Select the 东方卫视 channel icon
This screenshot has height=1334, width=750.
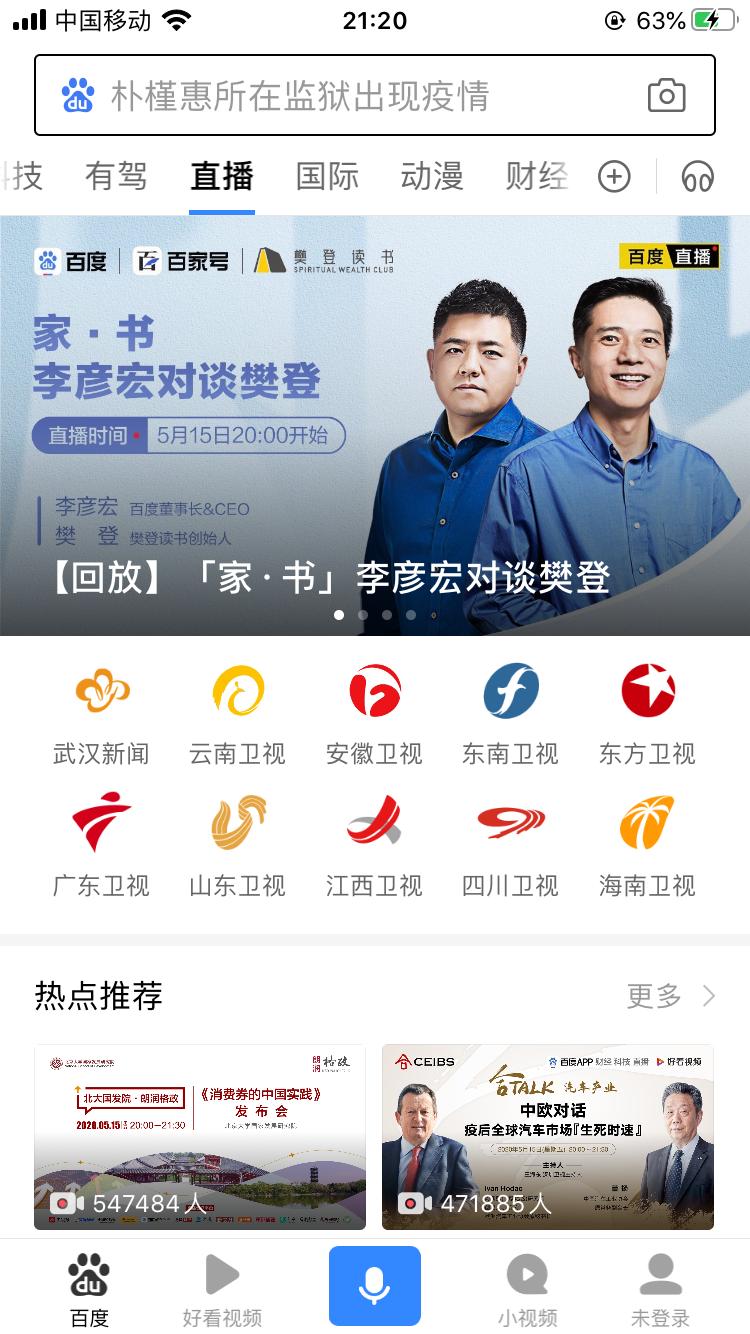pyautogui.click(x=646, y=690)
